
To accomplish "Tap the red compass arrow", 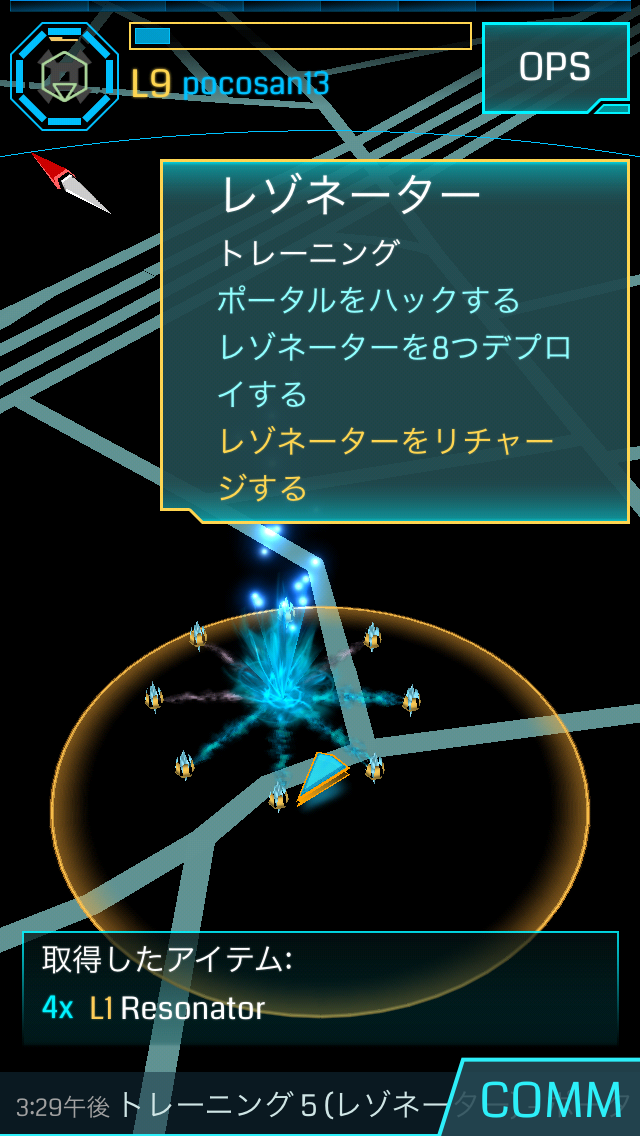I will (71, 183).
